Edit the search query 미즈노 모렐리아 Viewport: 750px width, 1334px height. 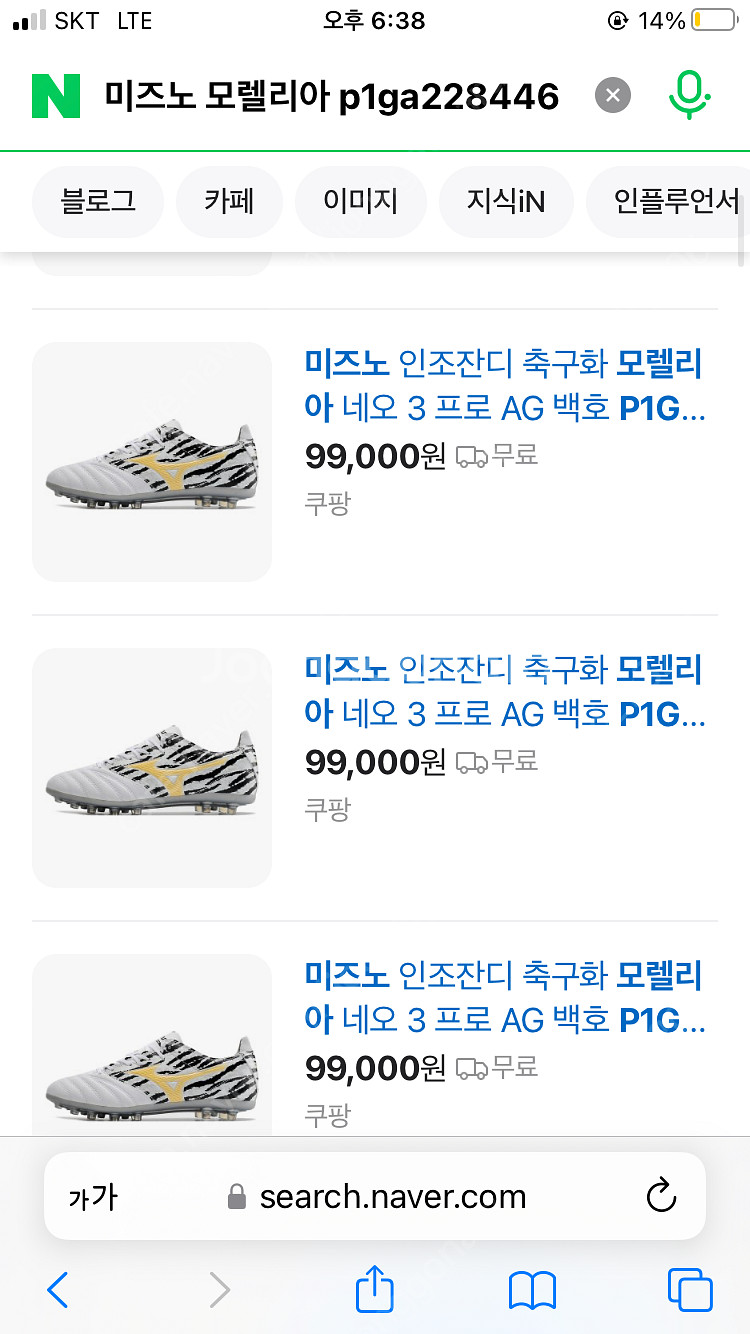pos(330,96)
